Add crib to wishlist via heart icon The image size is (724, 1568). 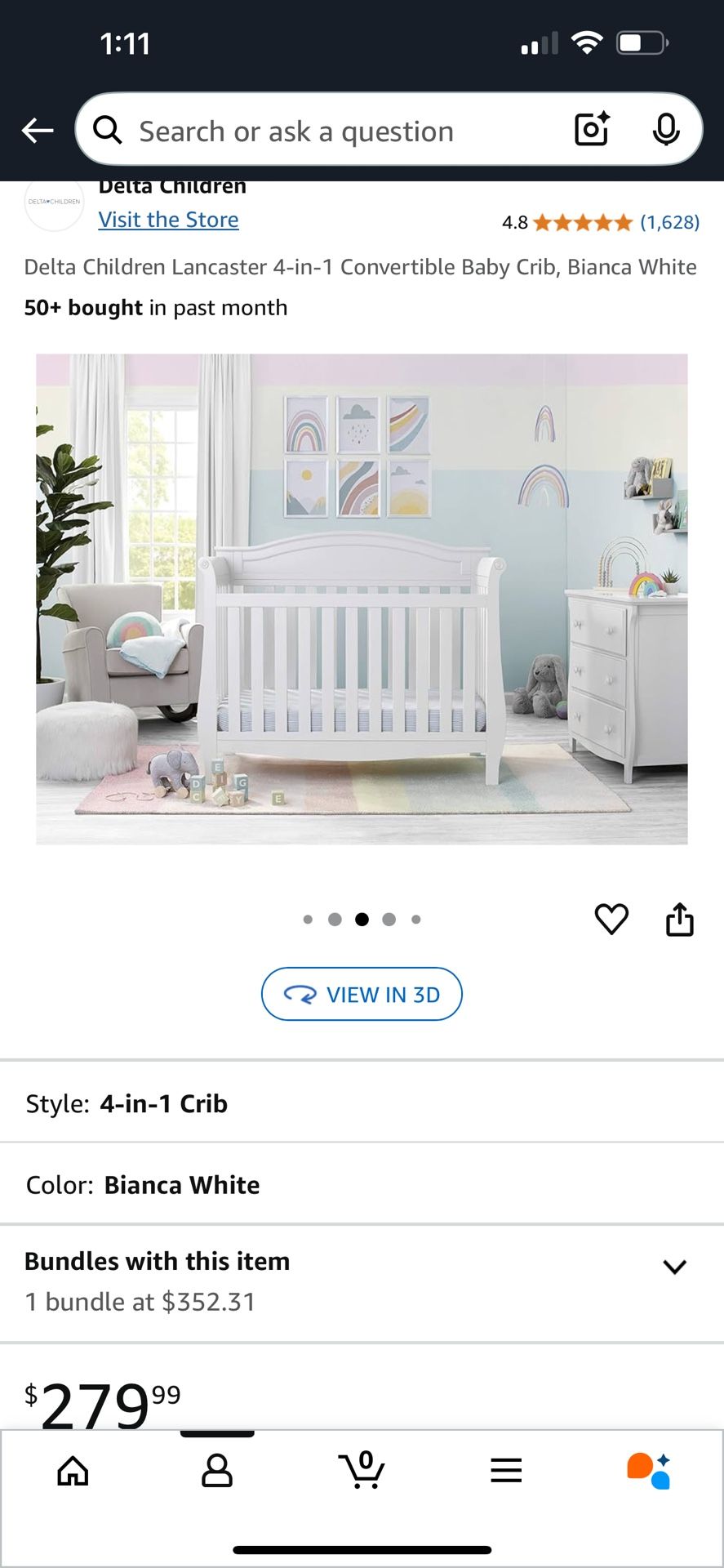(611, 920)
